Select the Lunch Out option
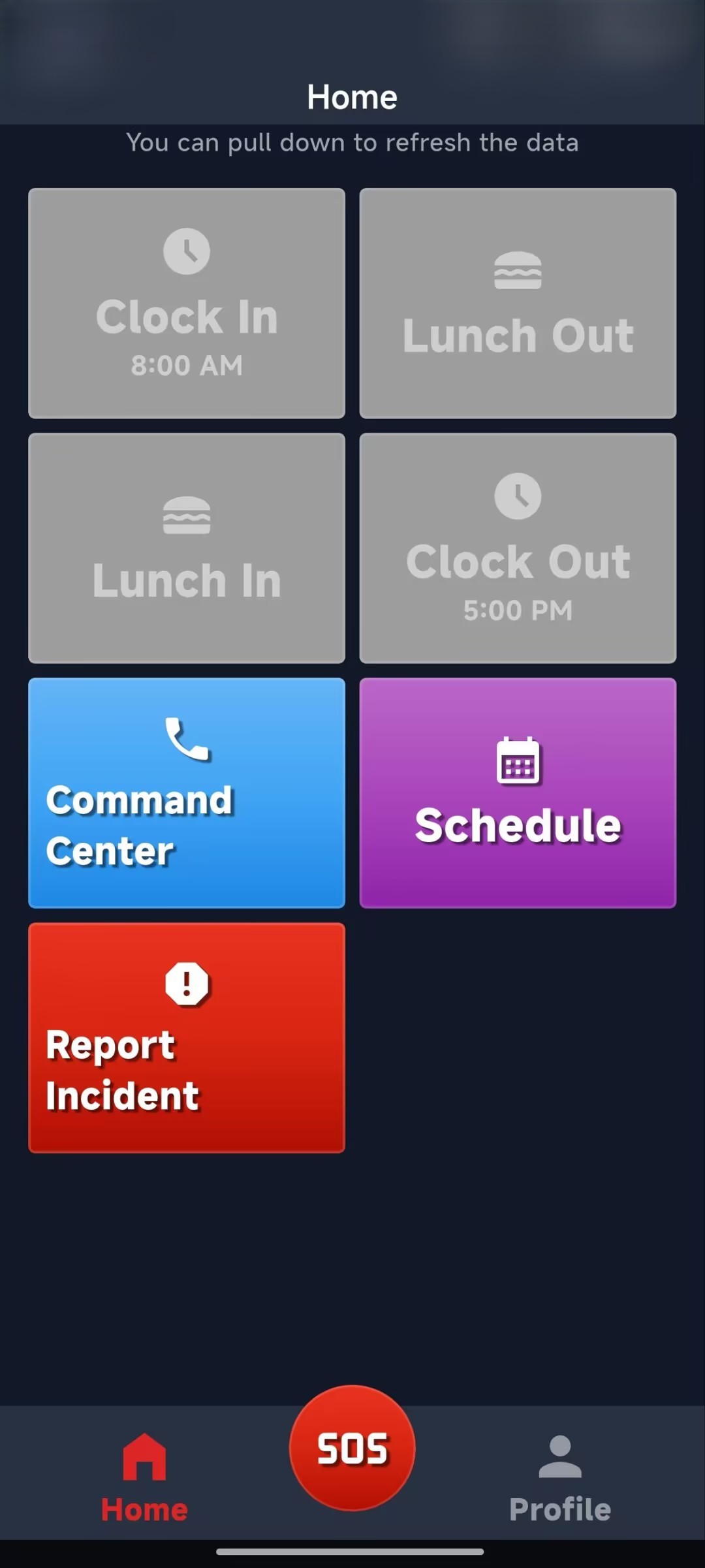The image size is (705, 1568). click(x=518, y=302)
